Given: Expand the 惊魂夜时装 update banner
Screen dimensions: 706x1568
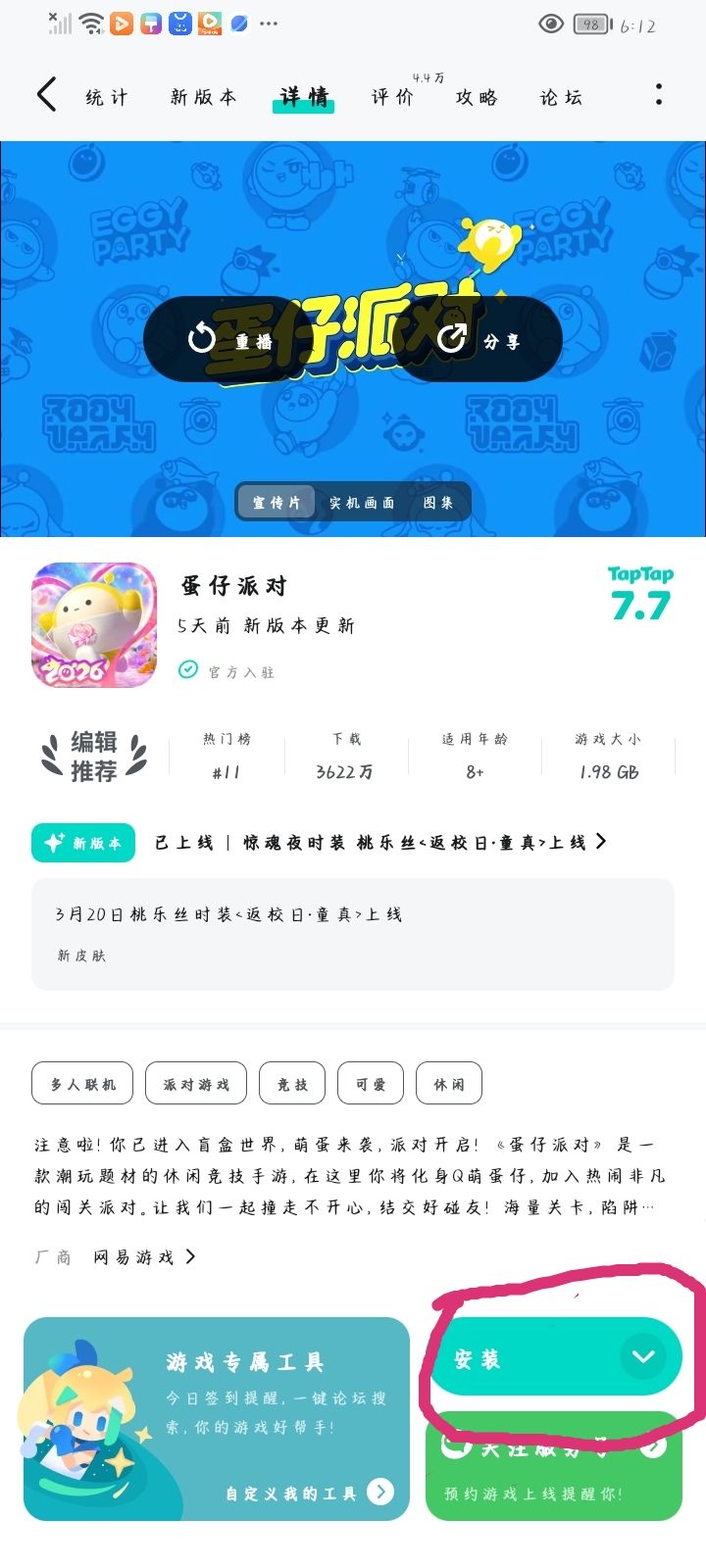Looking at the screenshot, I should tap(602, 842).
